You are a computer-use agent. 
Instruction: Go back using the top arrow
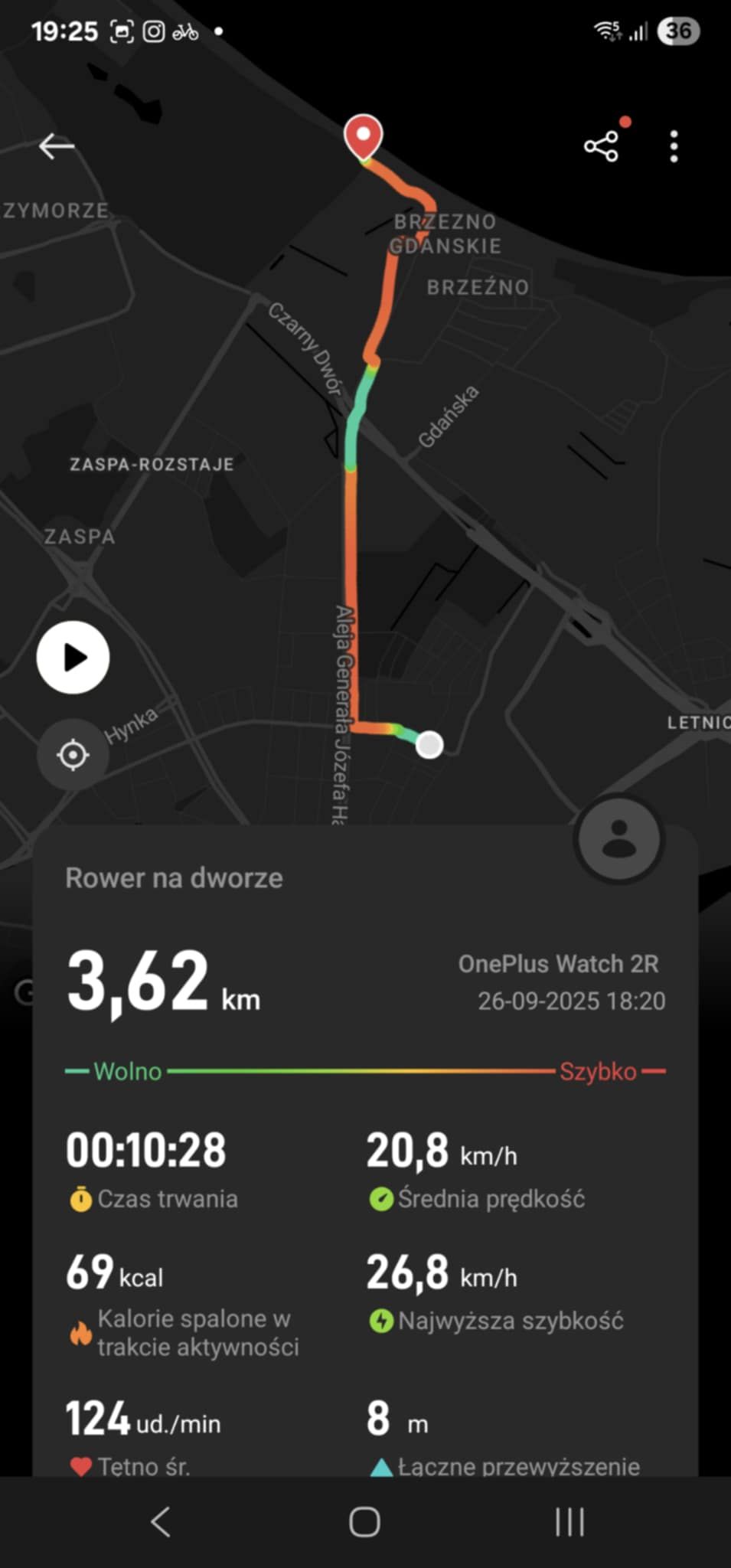click(x=57, y=145)
